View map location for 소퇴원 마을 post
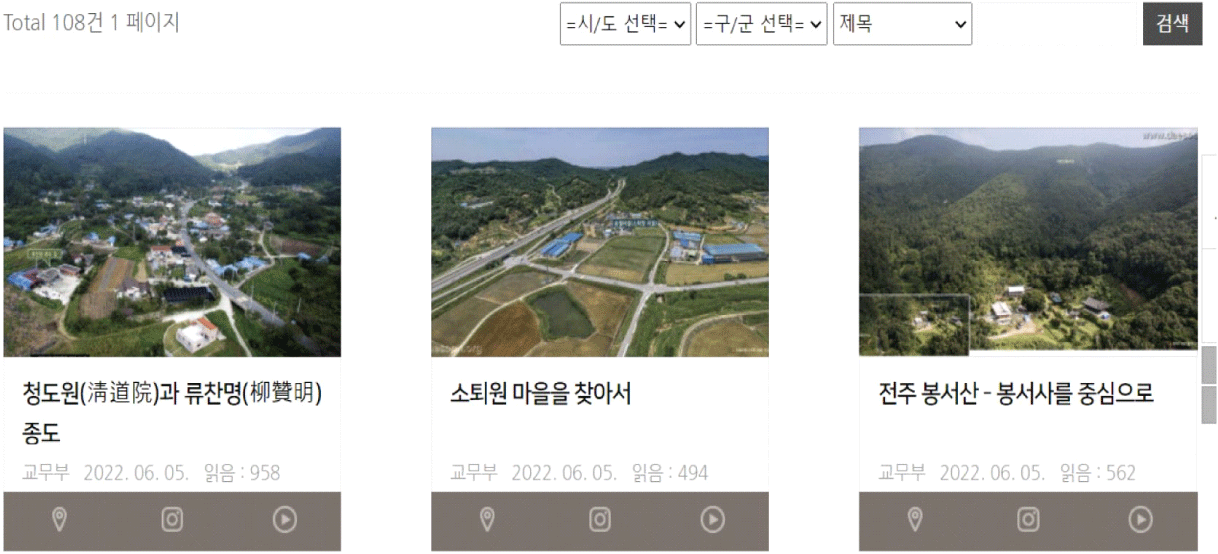This screenshot has height=554, width=1218. pos(487,519)
